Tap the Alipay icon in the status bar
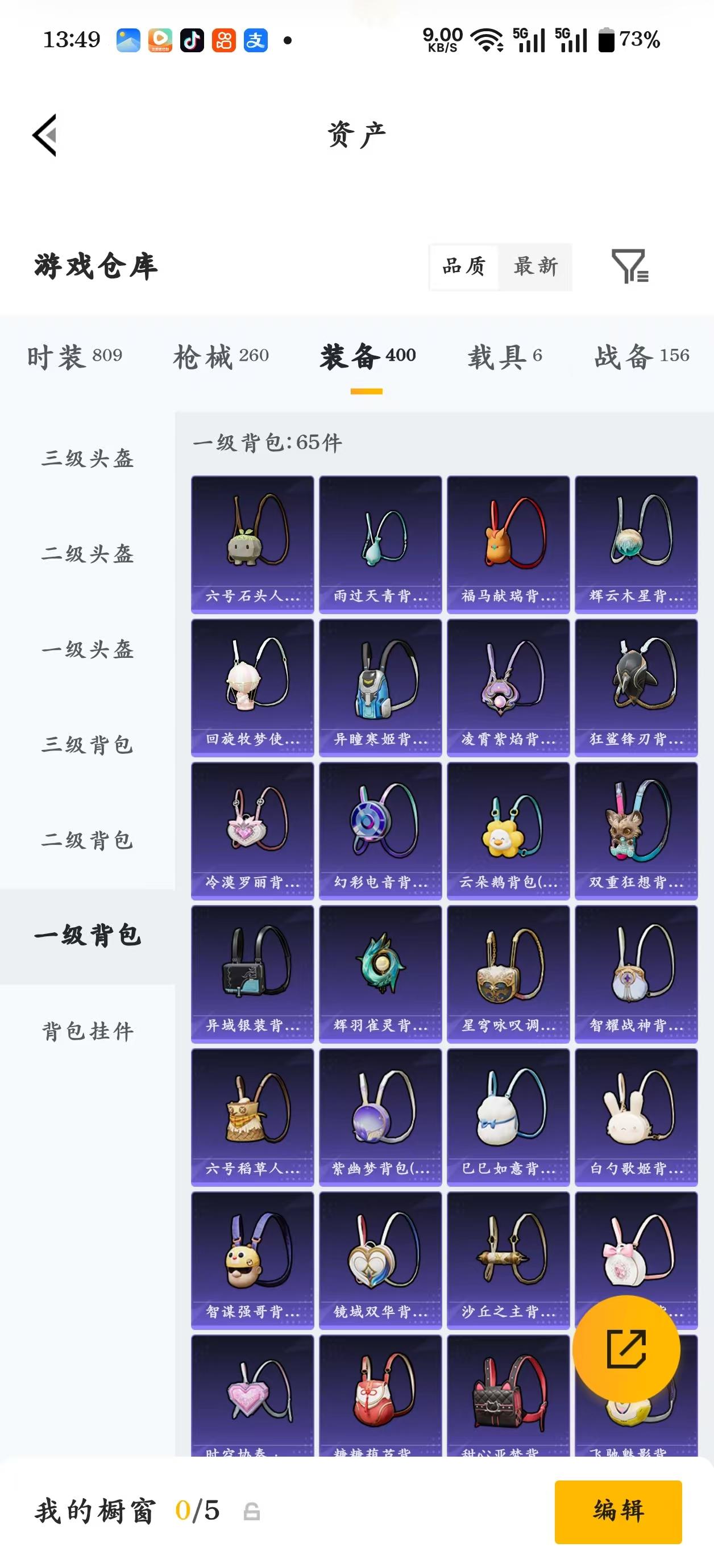This screenshot has height=1568, width=714. pos(256,40)
